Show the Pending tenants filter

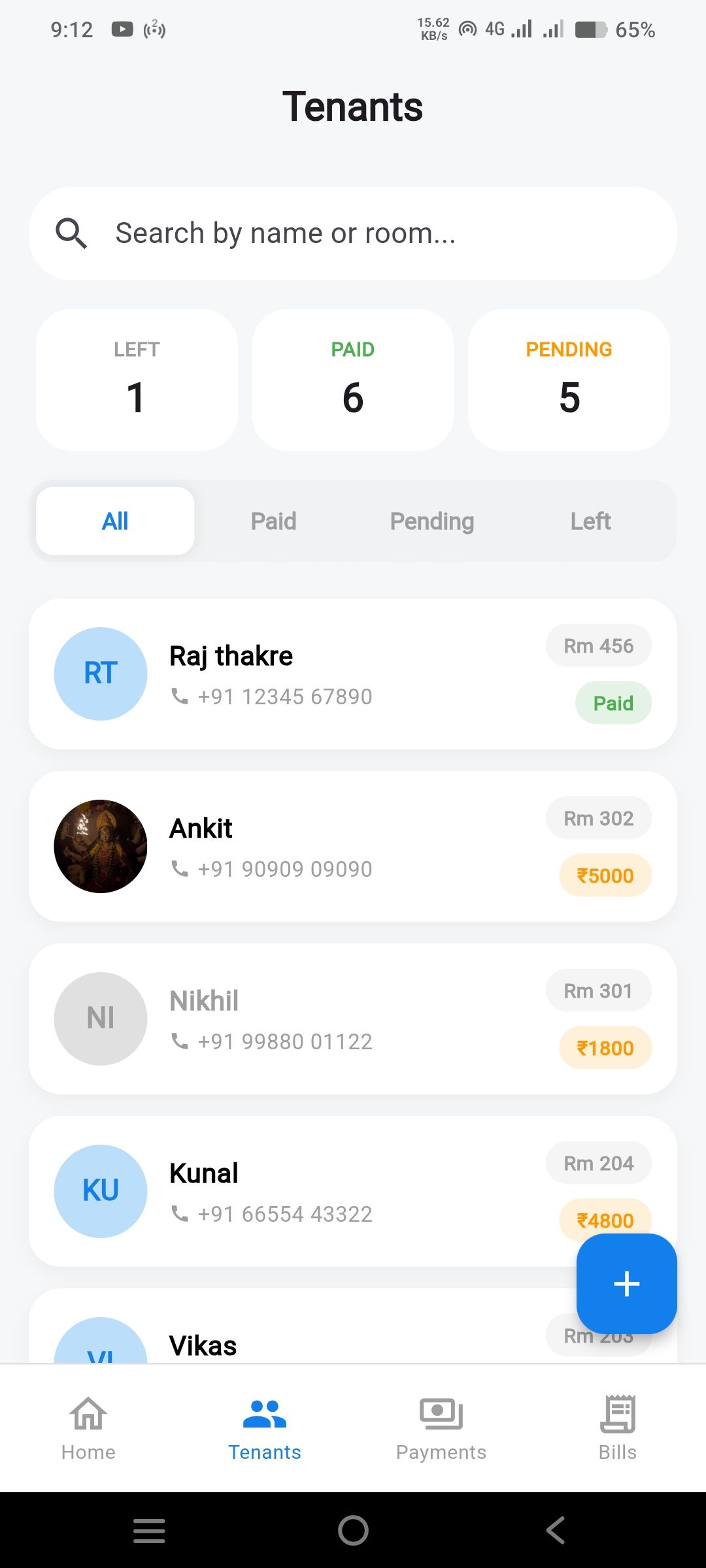tap(431, 521)
